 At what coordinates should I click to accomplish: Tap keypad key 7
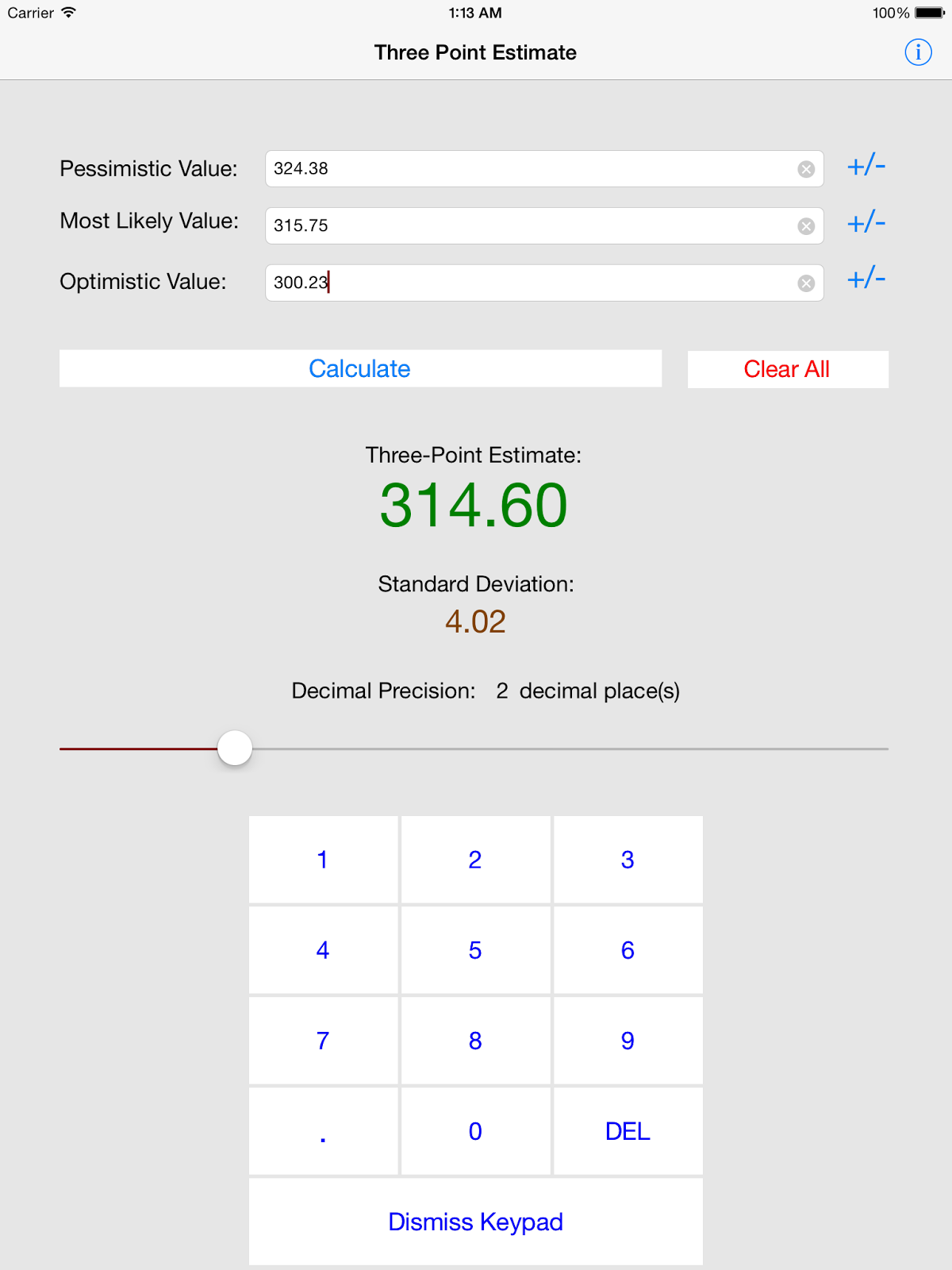click(323, 1041)
